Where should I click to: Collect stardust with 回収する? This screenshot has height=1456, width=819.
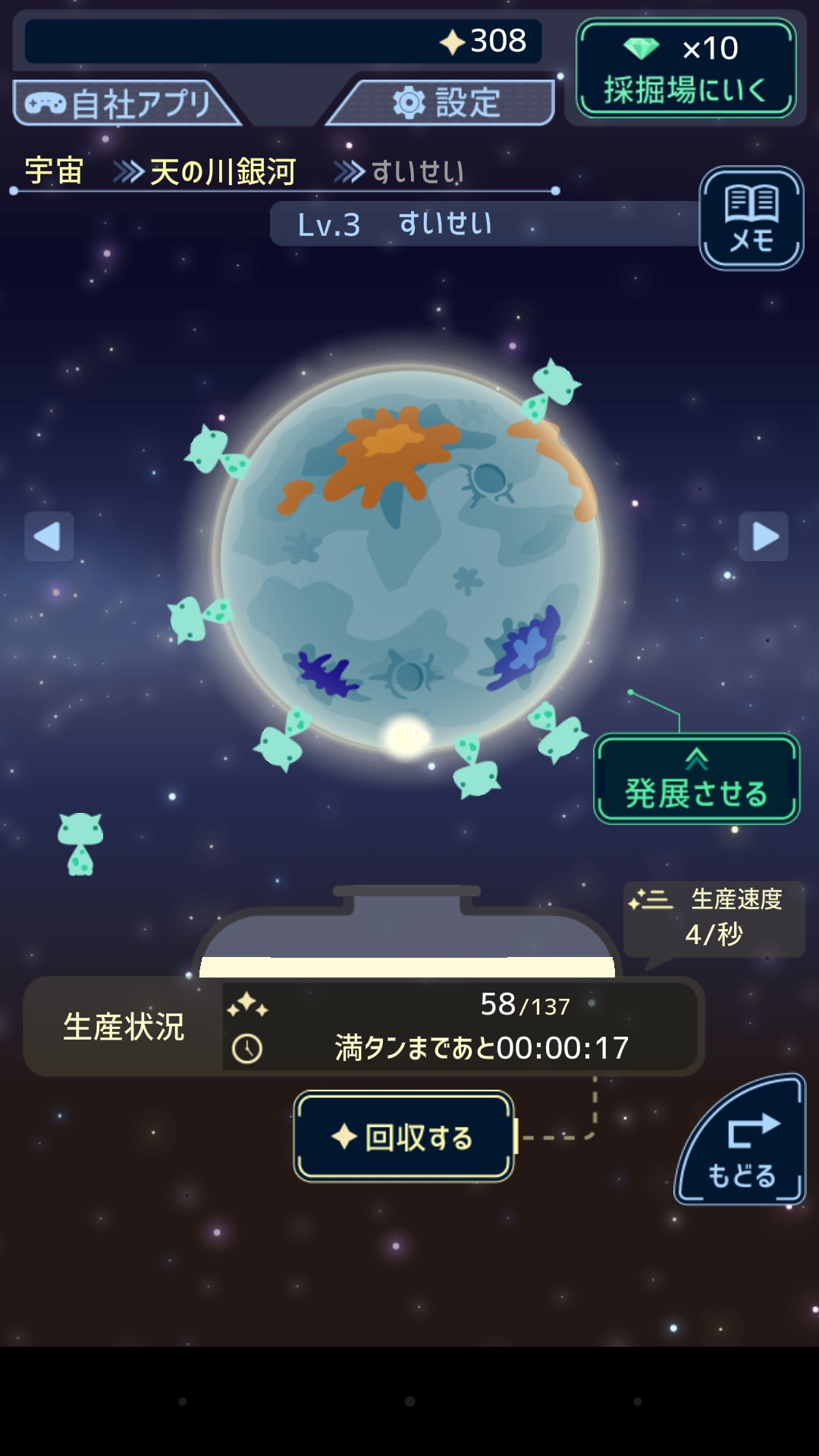(x=403, y=1136)
